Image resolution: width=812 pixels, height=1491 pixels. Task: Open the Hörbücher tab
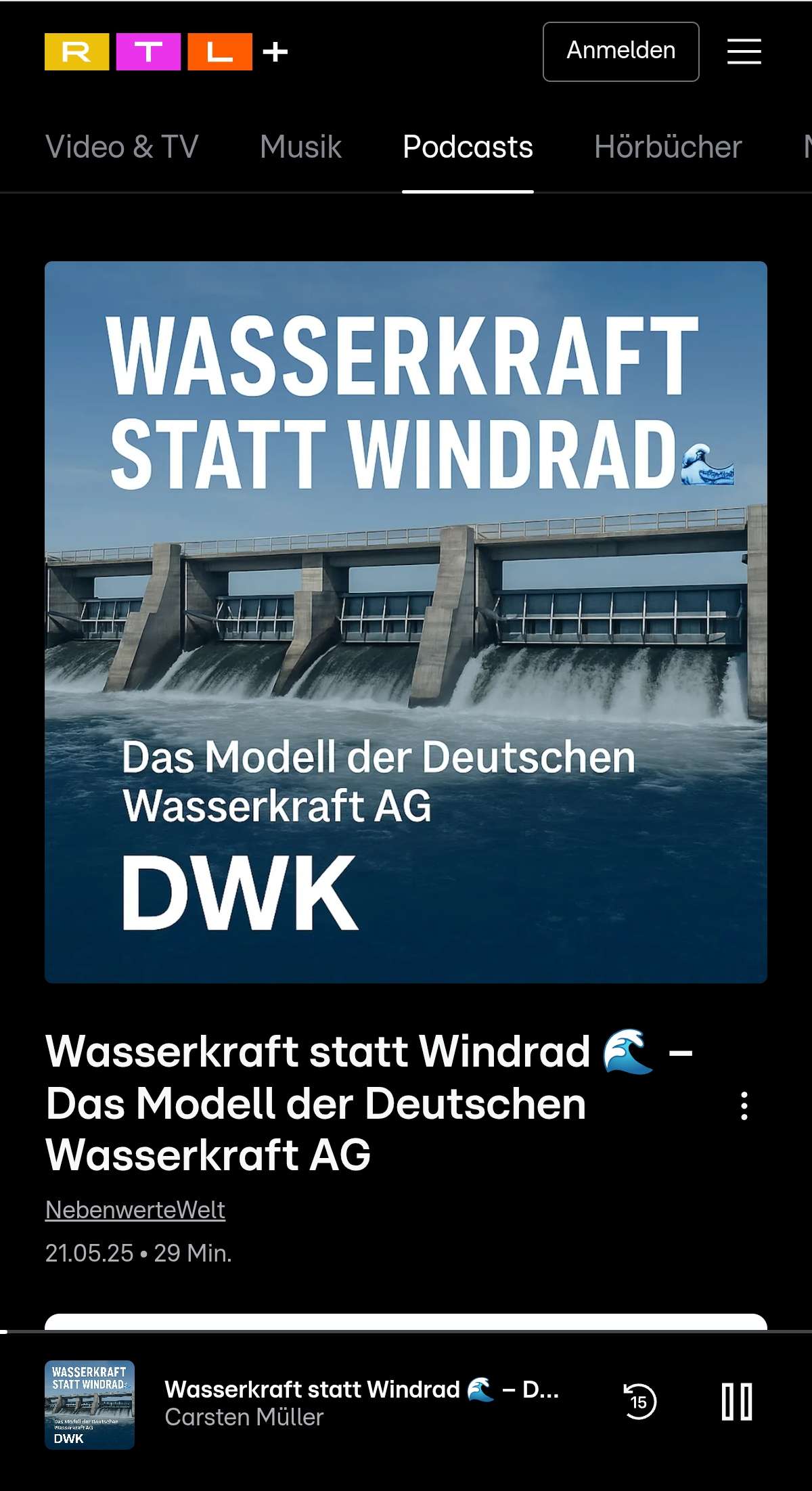click(x=667, y=146)
